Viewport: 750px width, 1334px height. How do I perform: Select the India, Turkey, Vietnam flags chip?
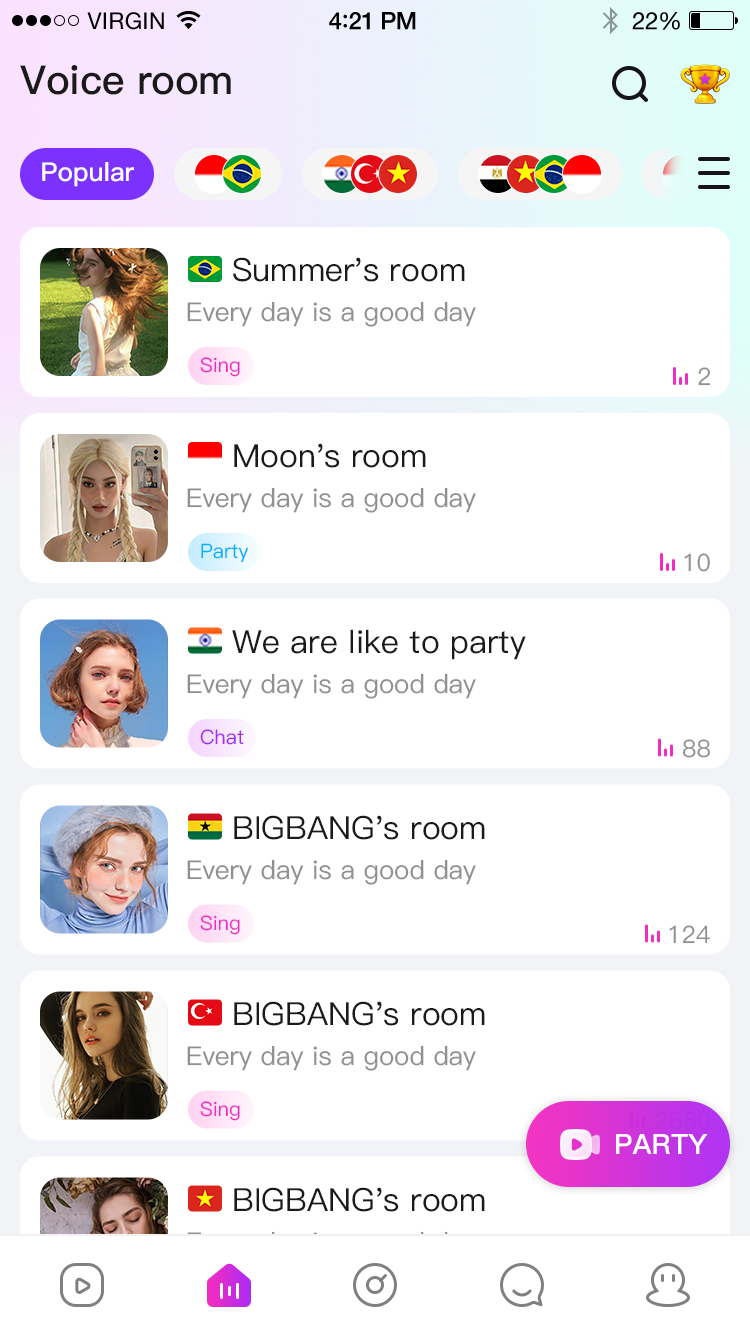tap(370, 174)
